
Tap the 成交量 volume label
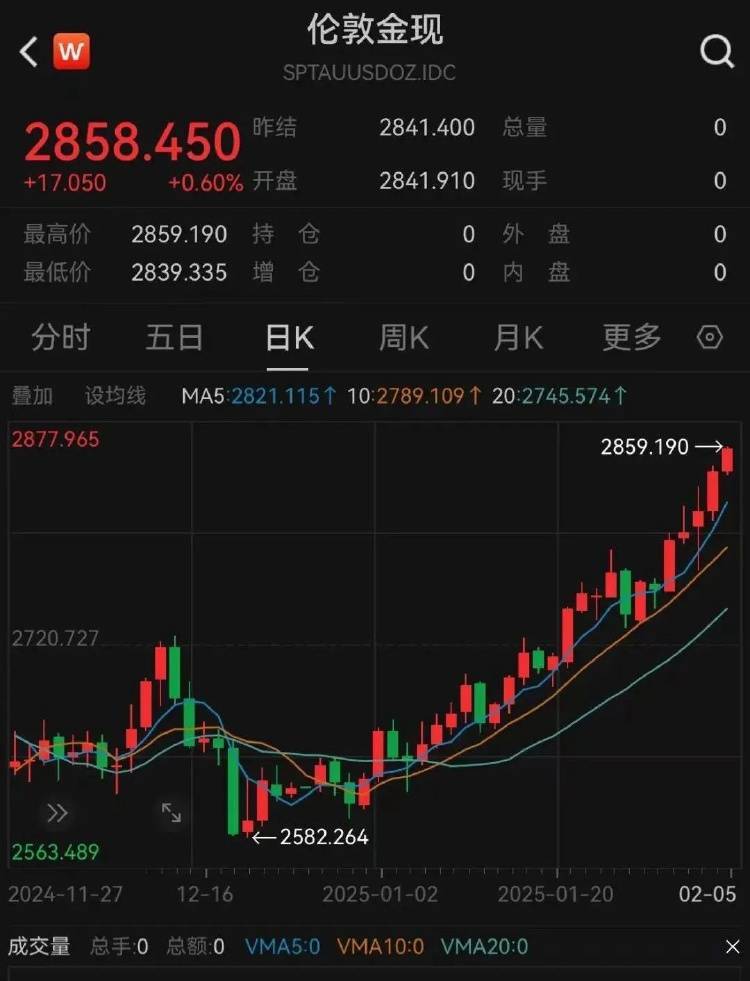coord(42,944)
